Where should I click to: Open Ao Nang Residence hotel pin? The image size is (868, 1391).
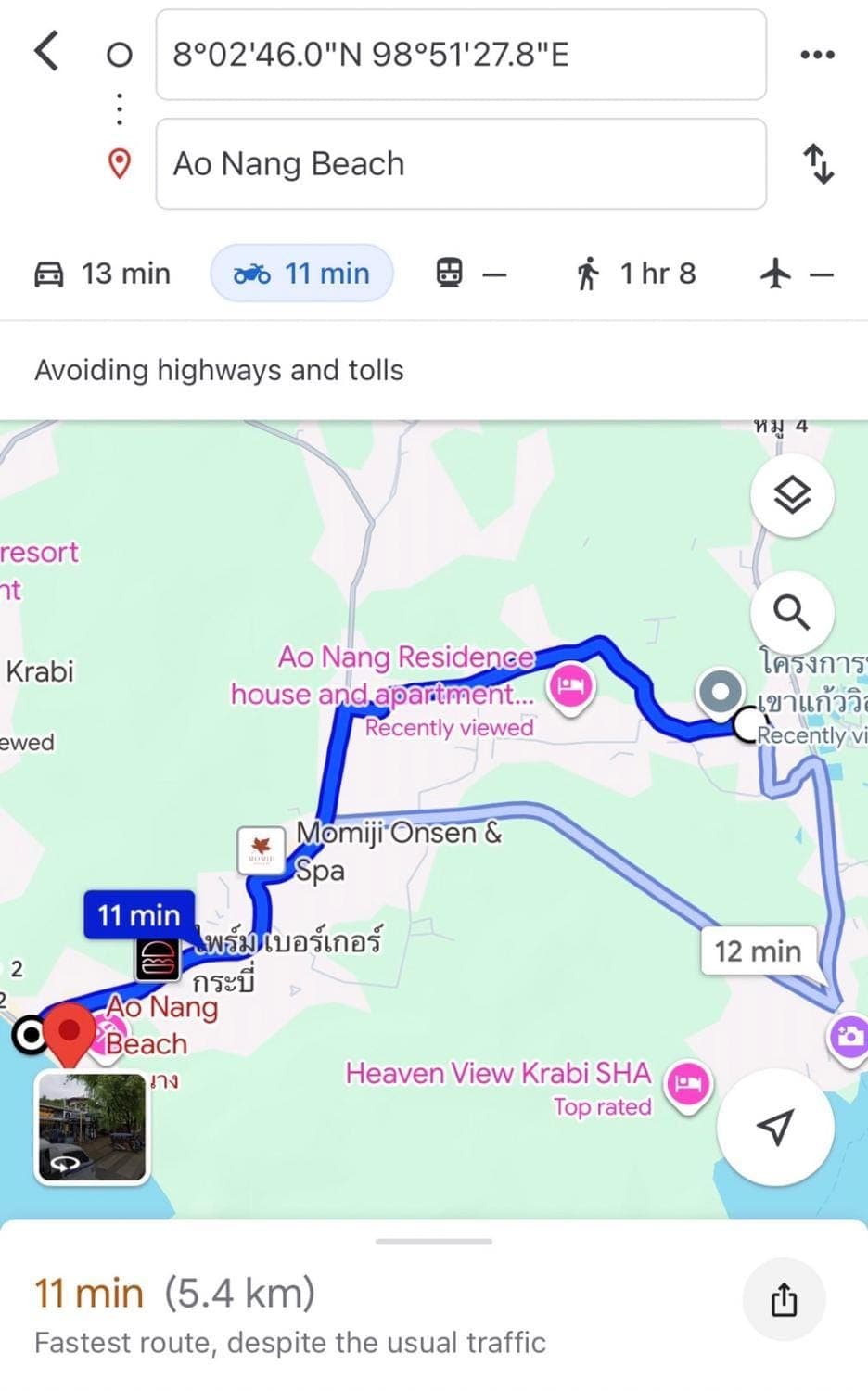point(570,688)
